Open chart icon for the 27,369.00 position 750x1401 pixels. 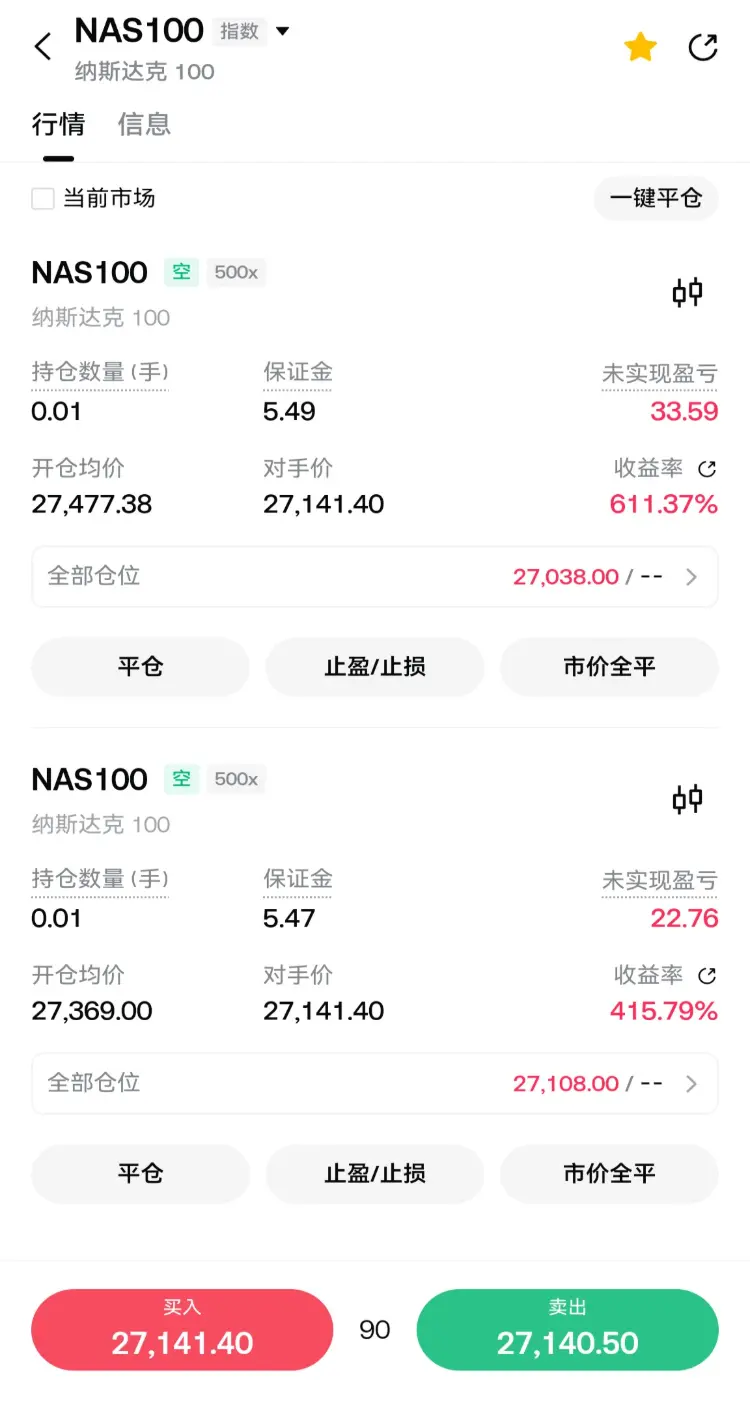[x=688, y=800]
